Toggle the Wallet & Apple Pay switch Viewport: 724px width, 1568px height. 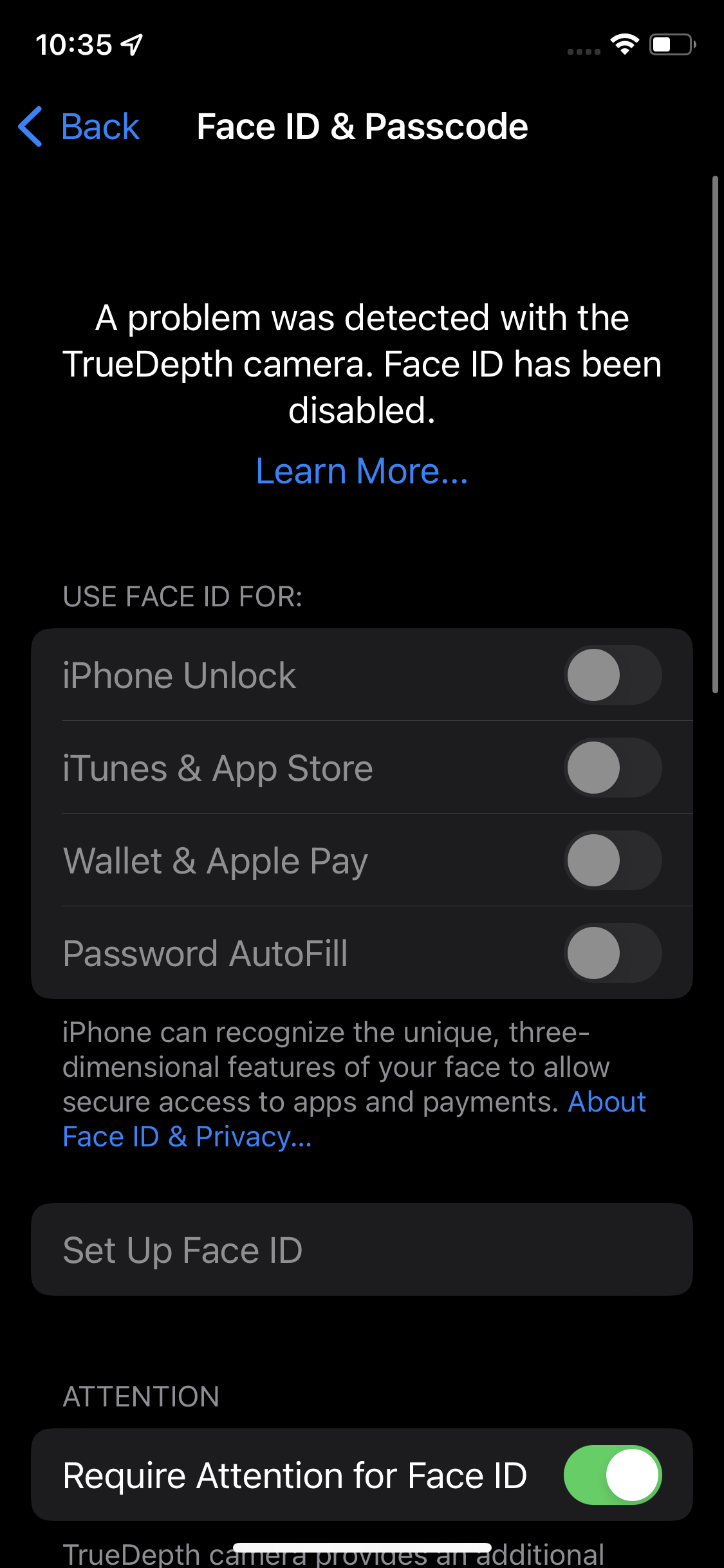612,861
